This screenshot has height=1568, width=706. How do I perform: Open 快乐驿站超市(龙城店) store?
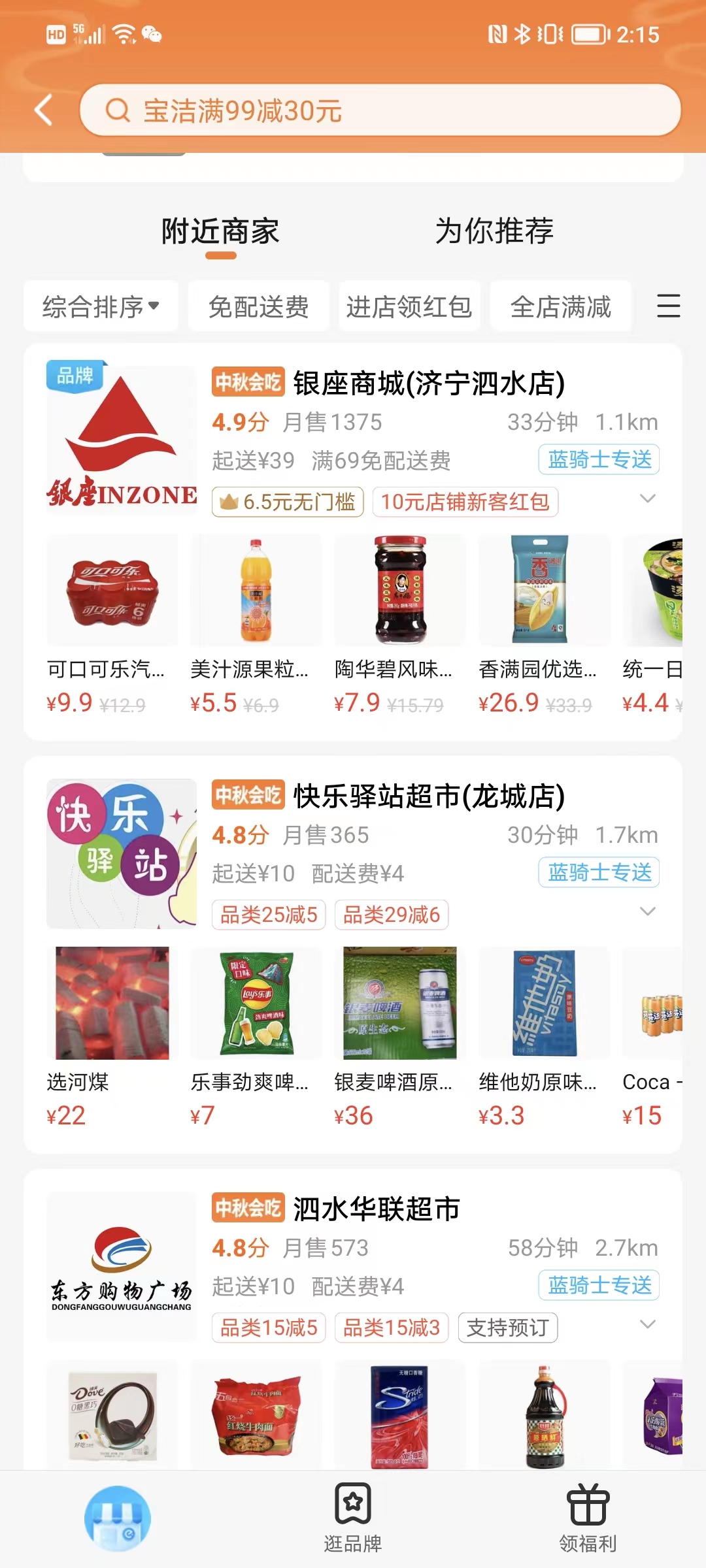(429, 796)
